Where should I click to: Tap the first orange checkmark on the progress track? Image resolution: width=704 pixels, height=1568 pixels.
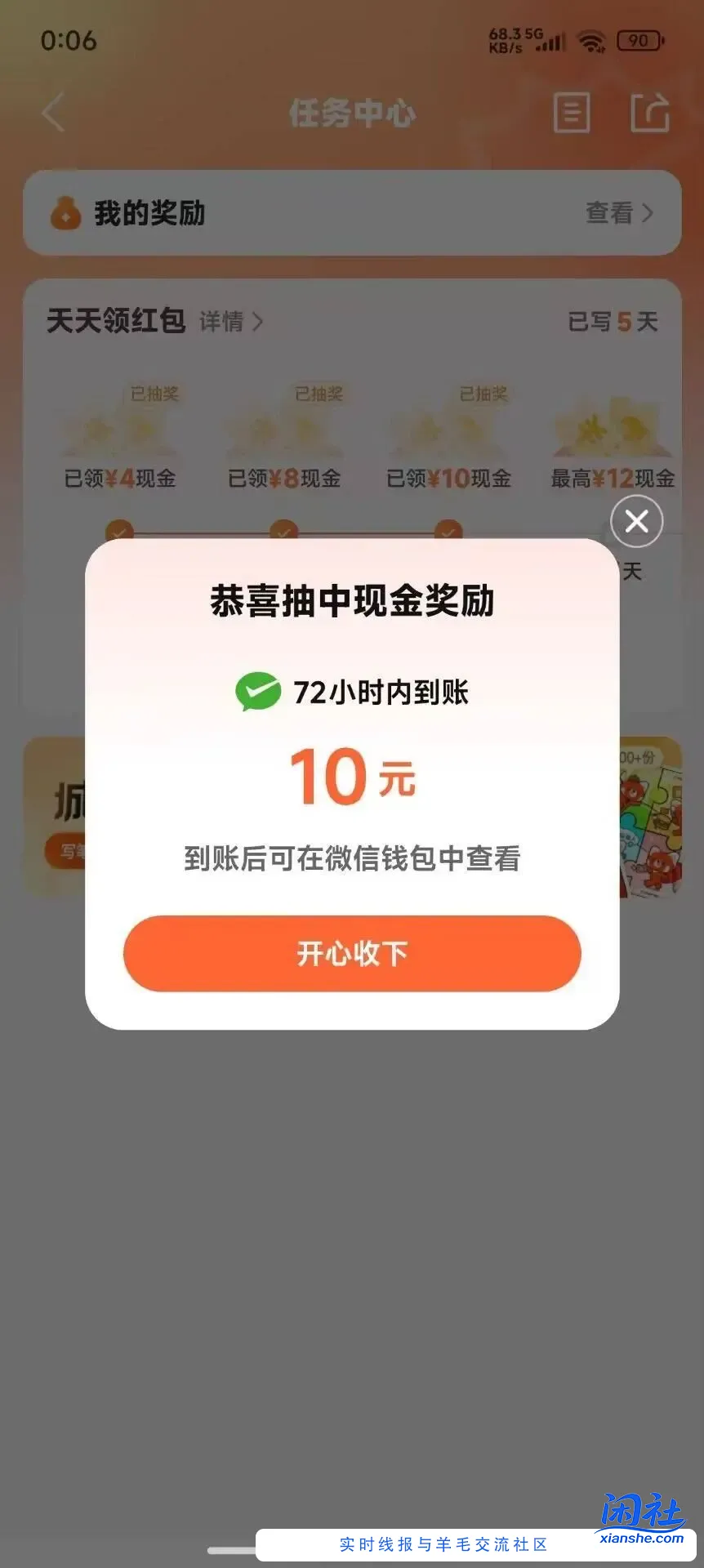click(x=121, y=532)
